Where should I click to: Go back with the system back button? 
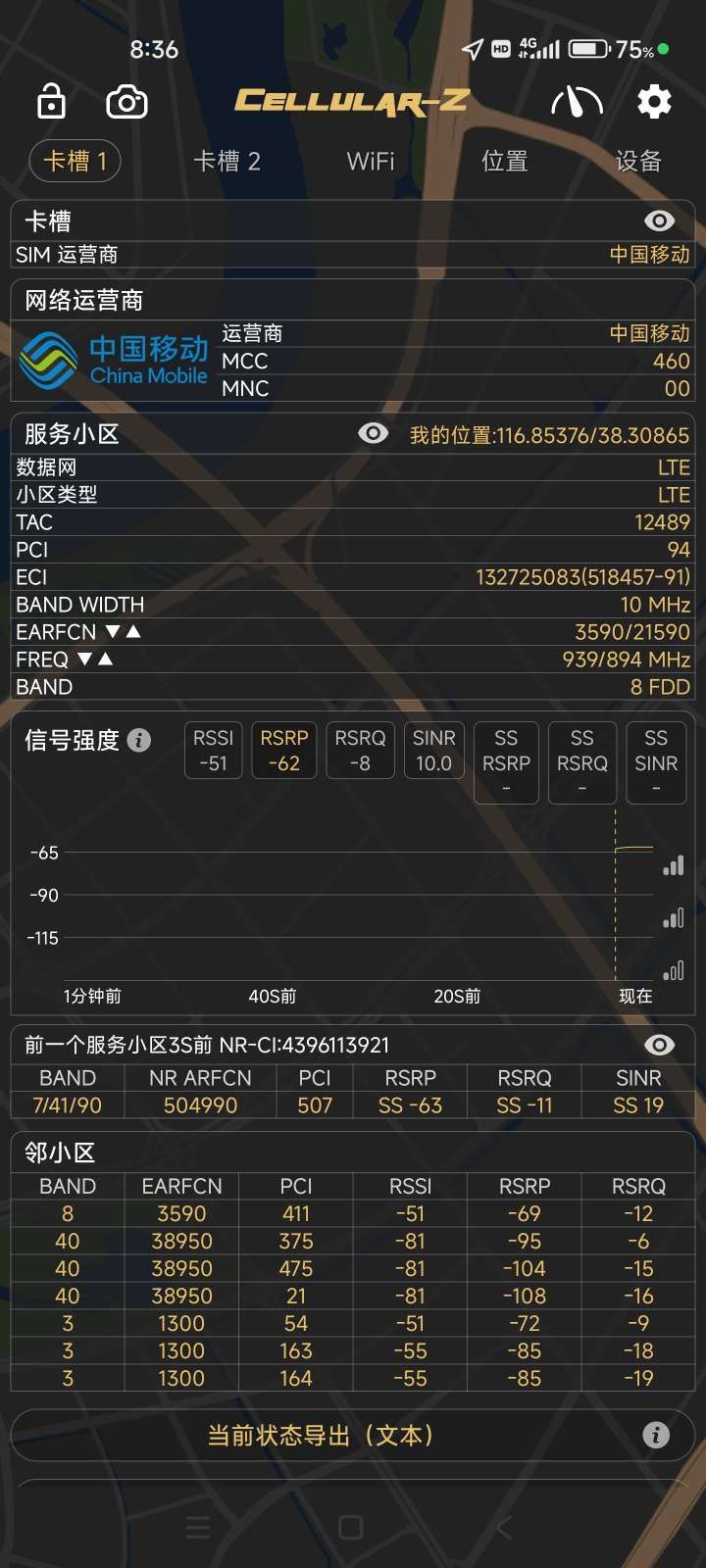(x=504, y=1527)
